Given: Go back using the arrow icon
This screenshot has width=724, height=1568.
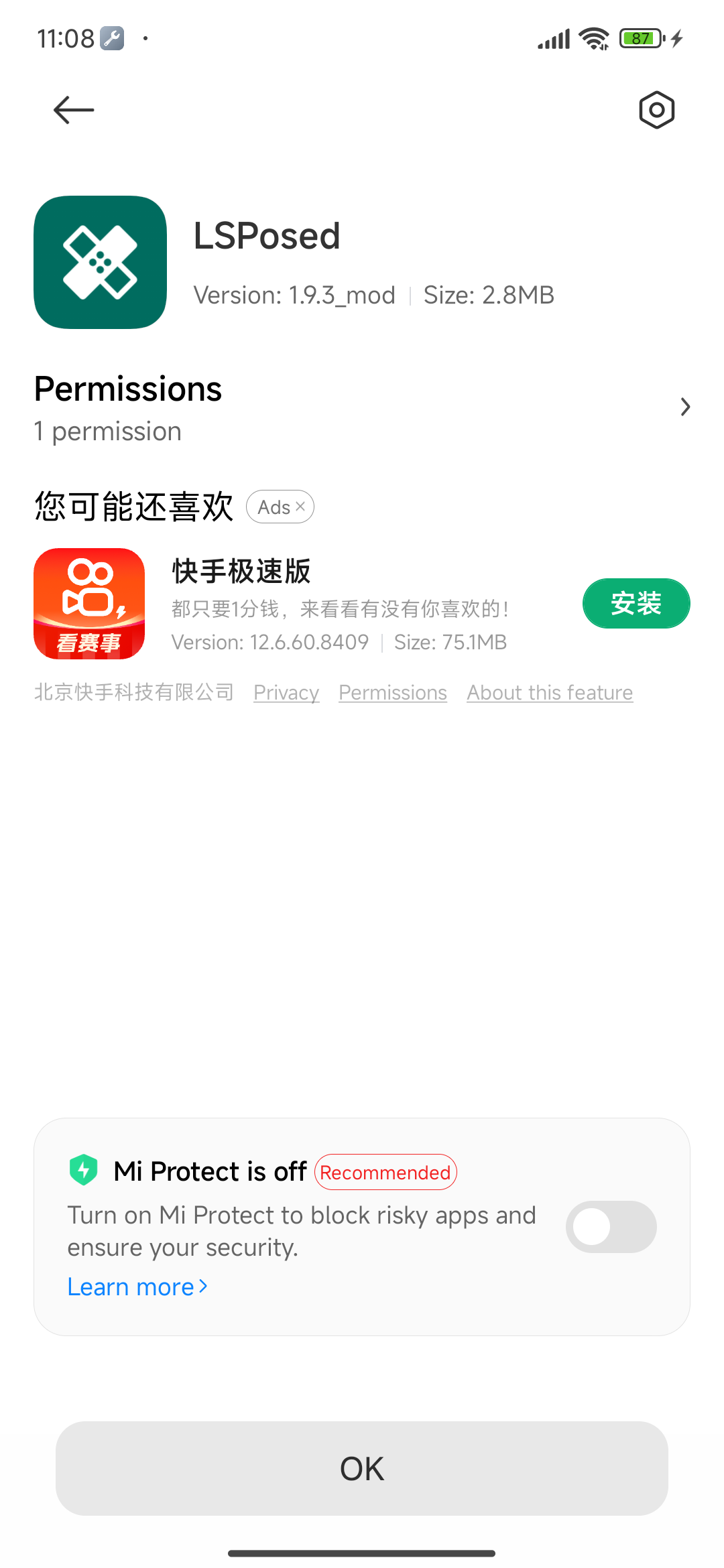Looking at the screenshot, I should click(x=74, y=110).
